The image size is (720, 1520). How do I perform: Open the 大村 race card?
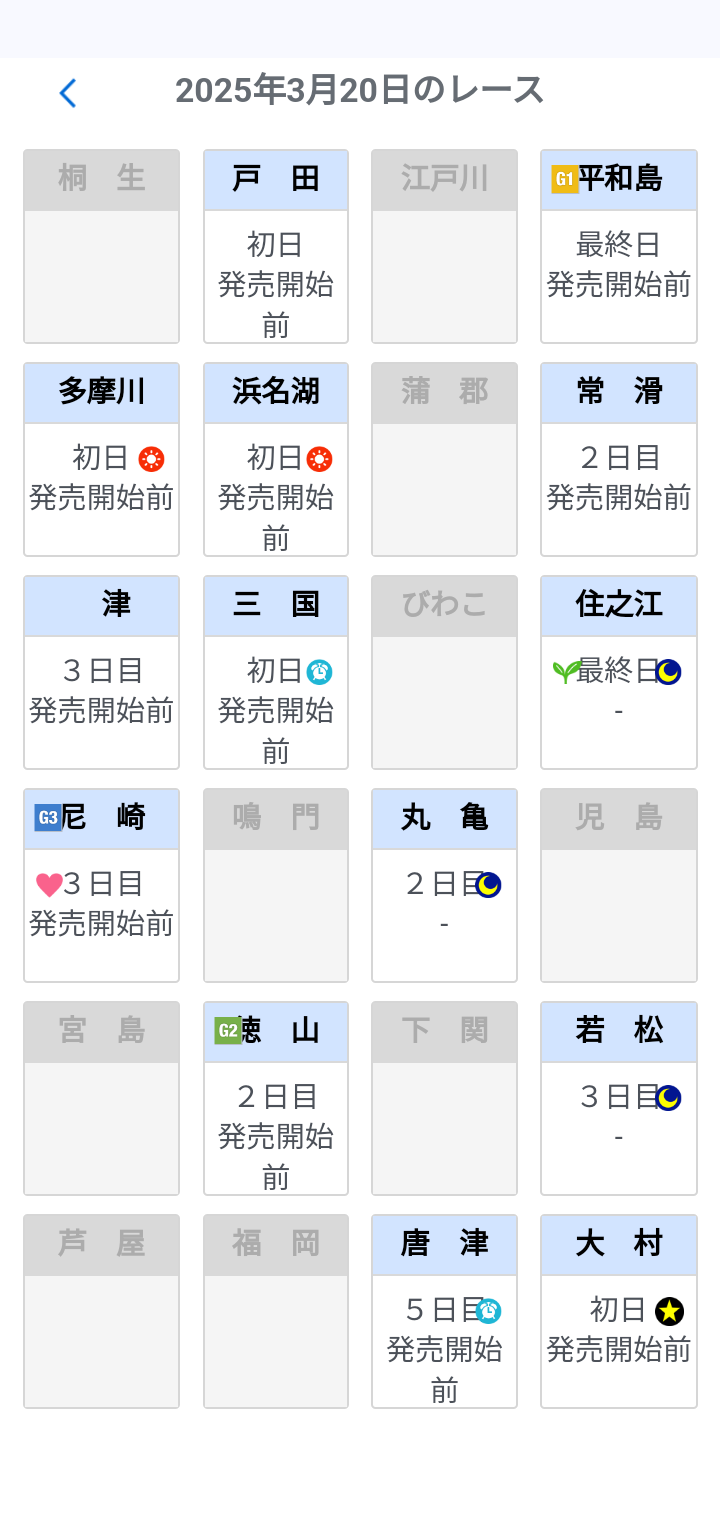(x=618, y=1311)
